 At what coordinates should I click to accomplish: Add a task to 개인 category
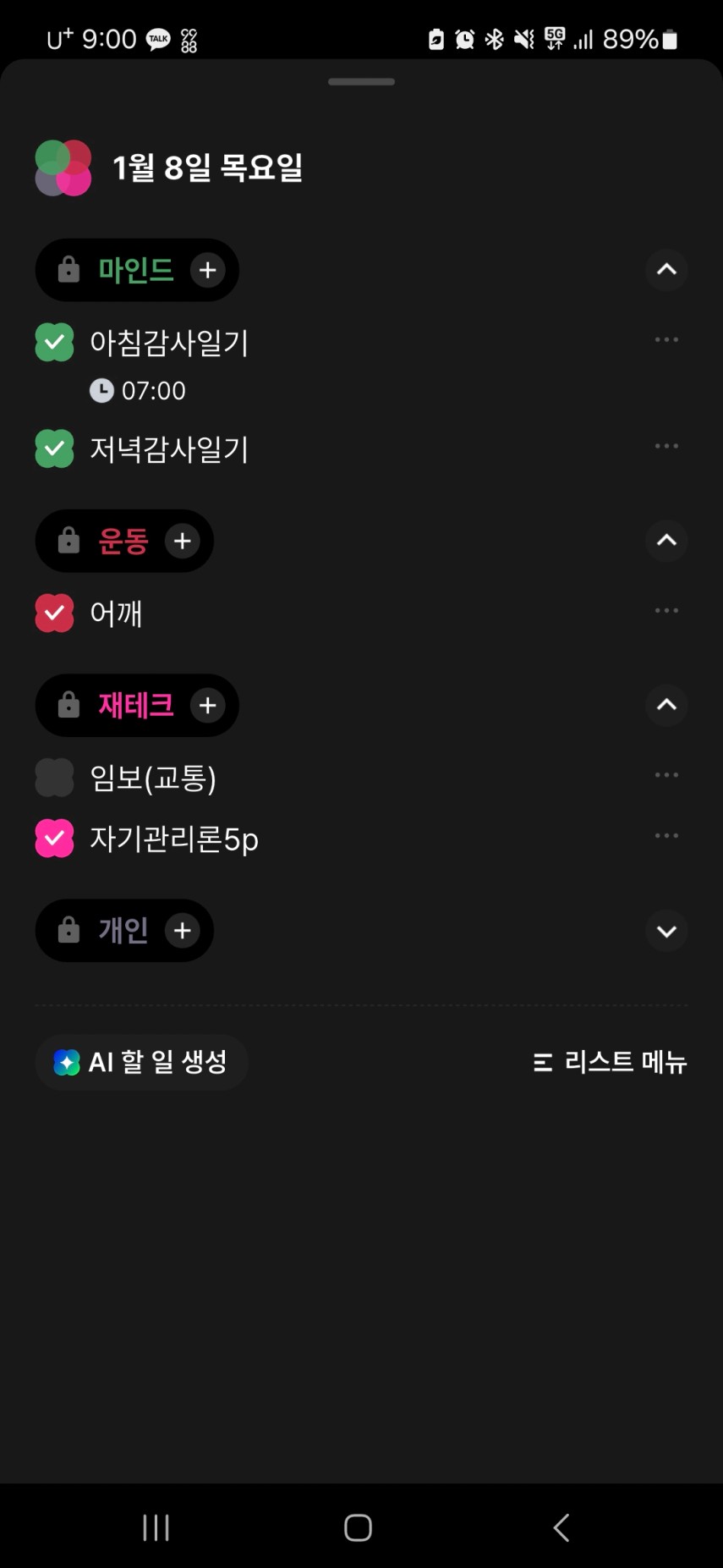[x=182, y=931]
